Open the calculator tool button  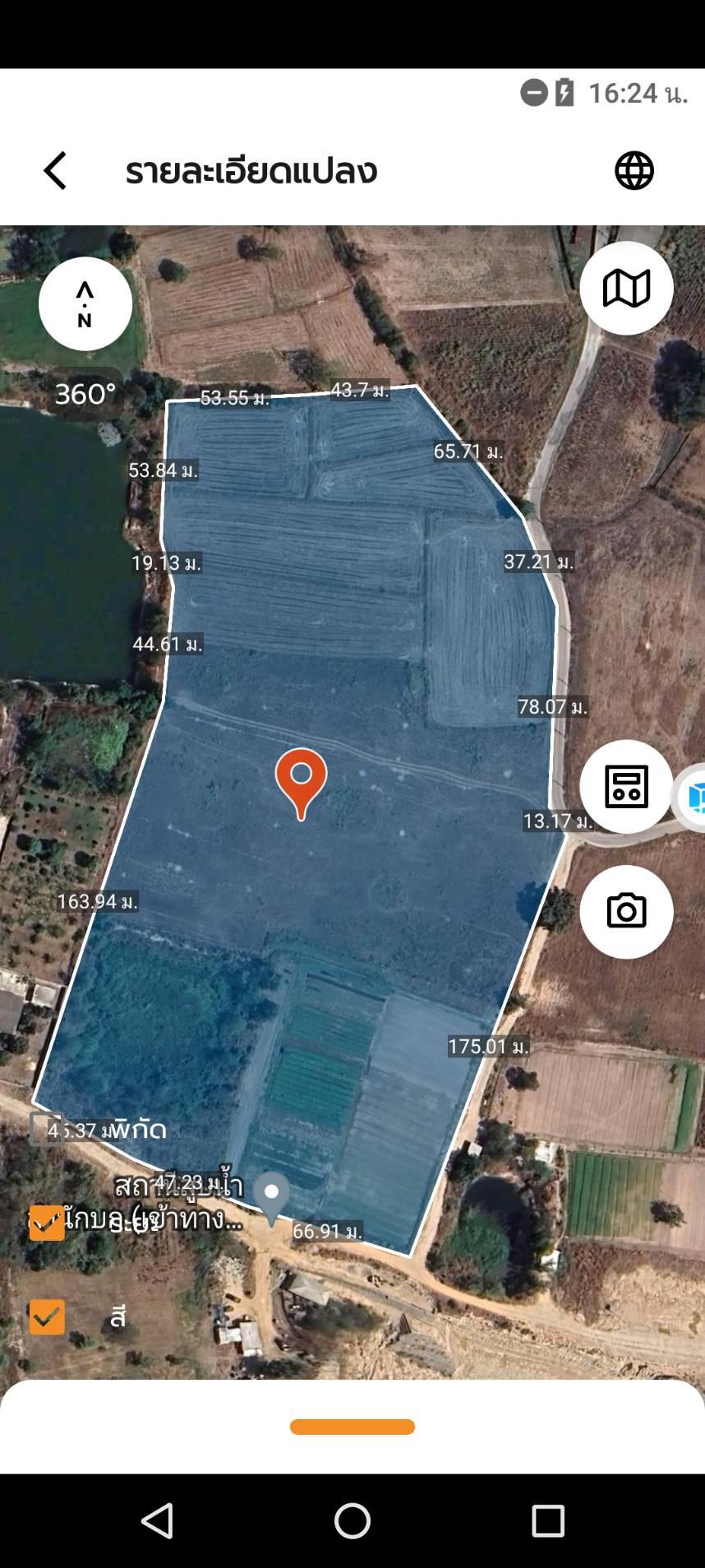click(626, 787)
